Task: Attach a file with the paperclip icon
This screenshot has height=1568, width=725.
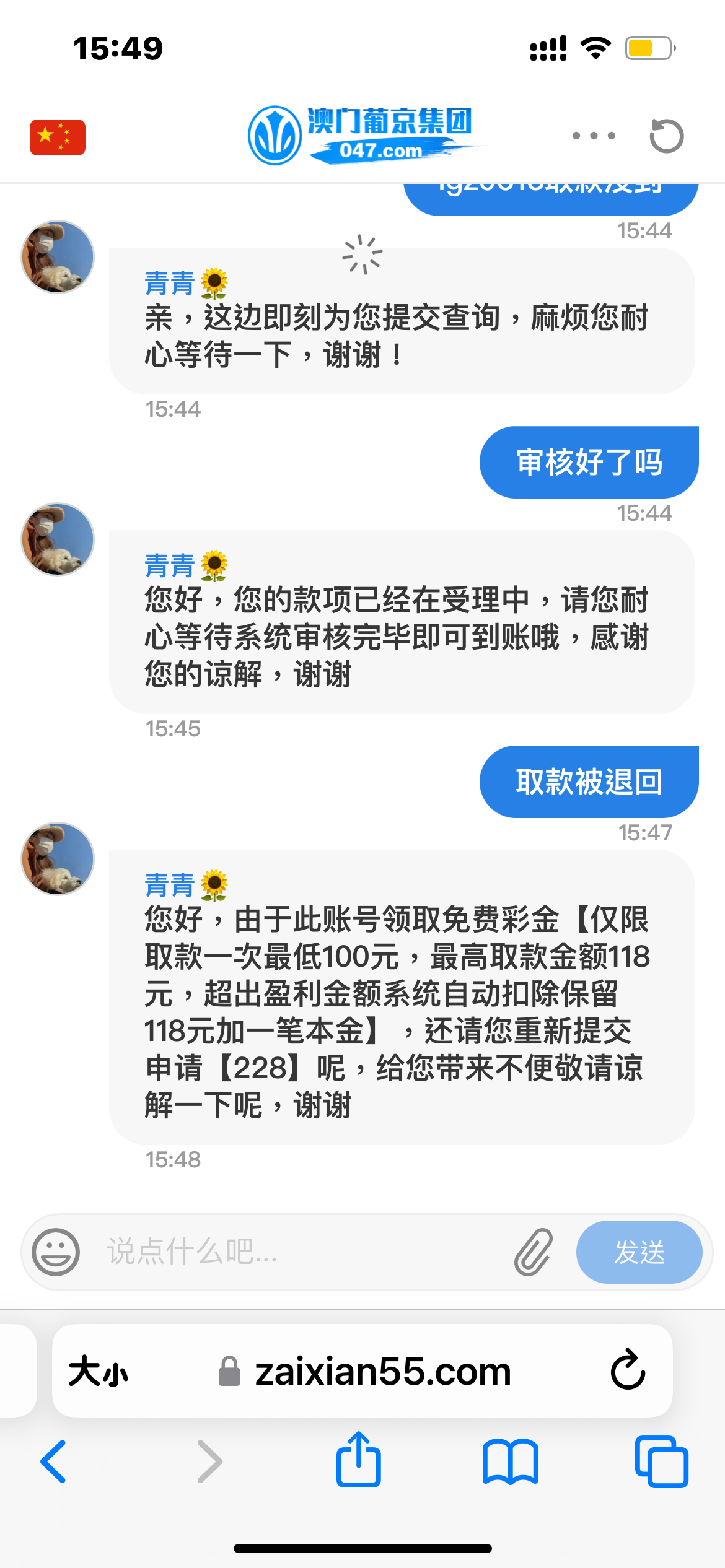Action: (533, 1252)
